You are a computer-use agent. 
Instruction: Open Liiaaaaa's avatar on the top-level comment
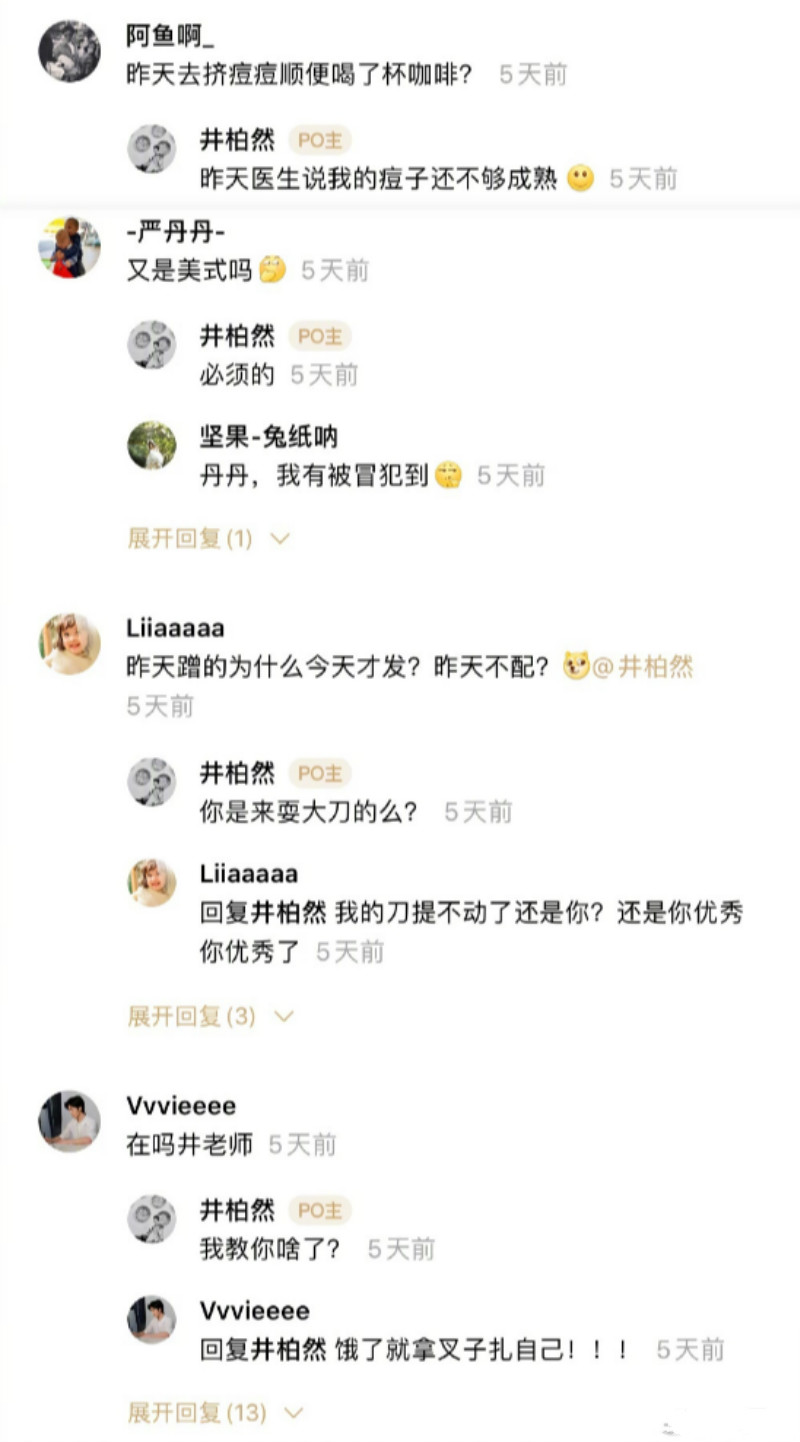coord(69,643)
